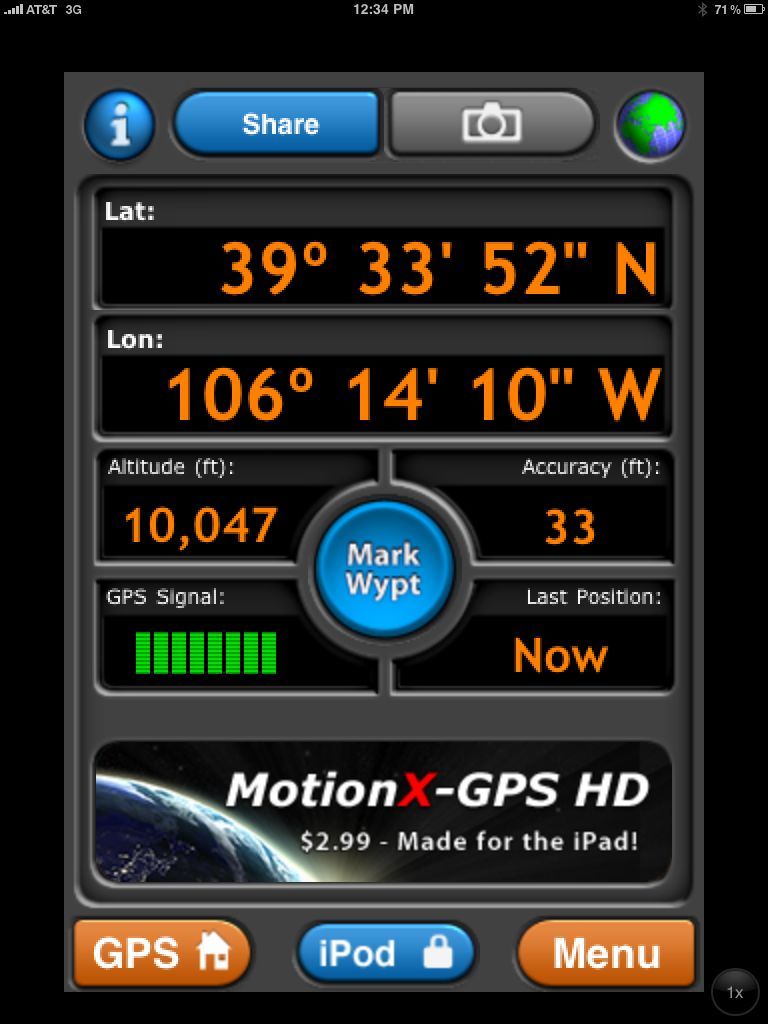The height and width of the screenshot is (1024, 768).
Task: Open the Menu
Action: point(606,953)
